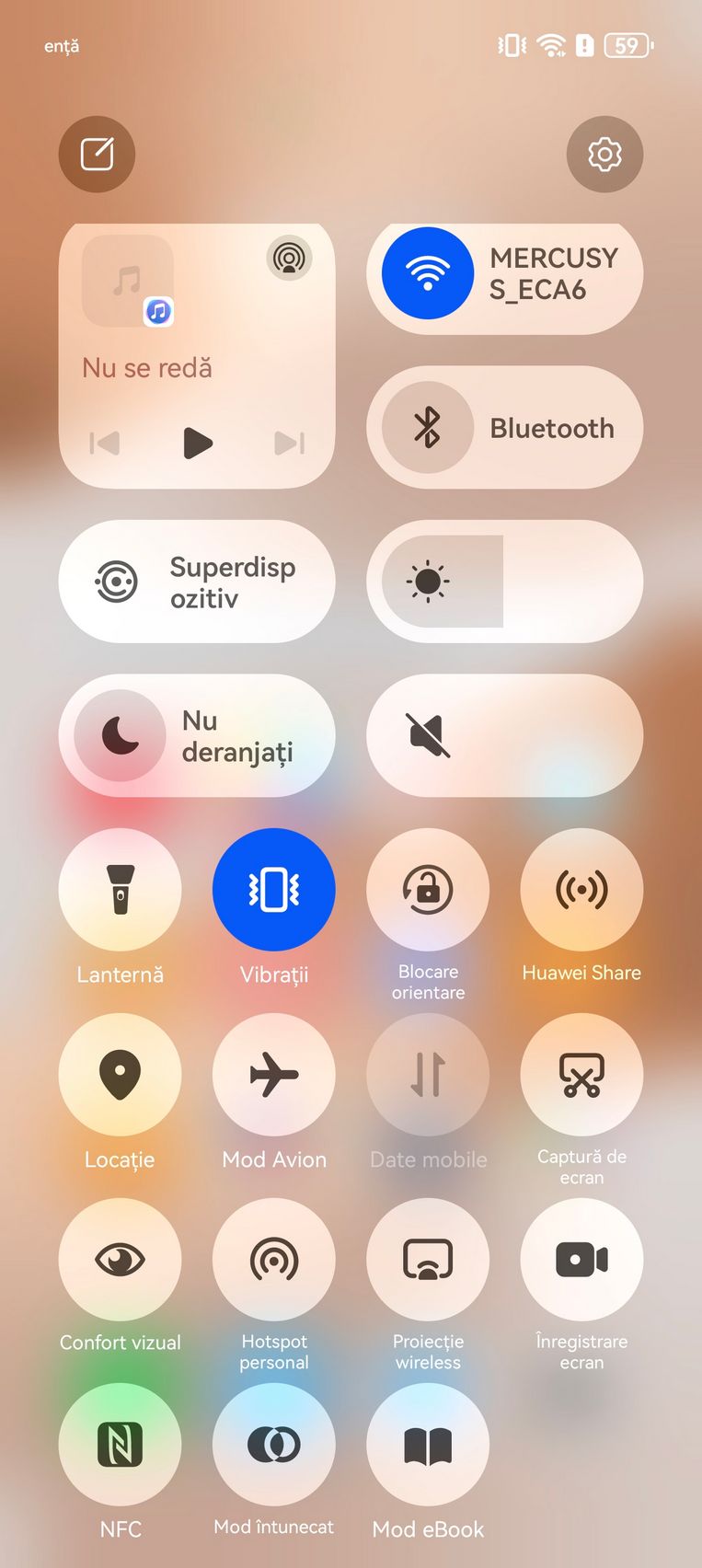Activate Mod Avion
The width and height of the screenshot is (702, 1568).
pyautogui.click(x=274, y=1075)
